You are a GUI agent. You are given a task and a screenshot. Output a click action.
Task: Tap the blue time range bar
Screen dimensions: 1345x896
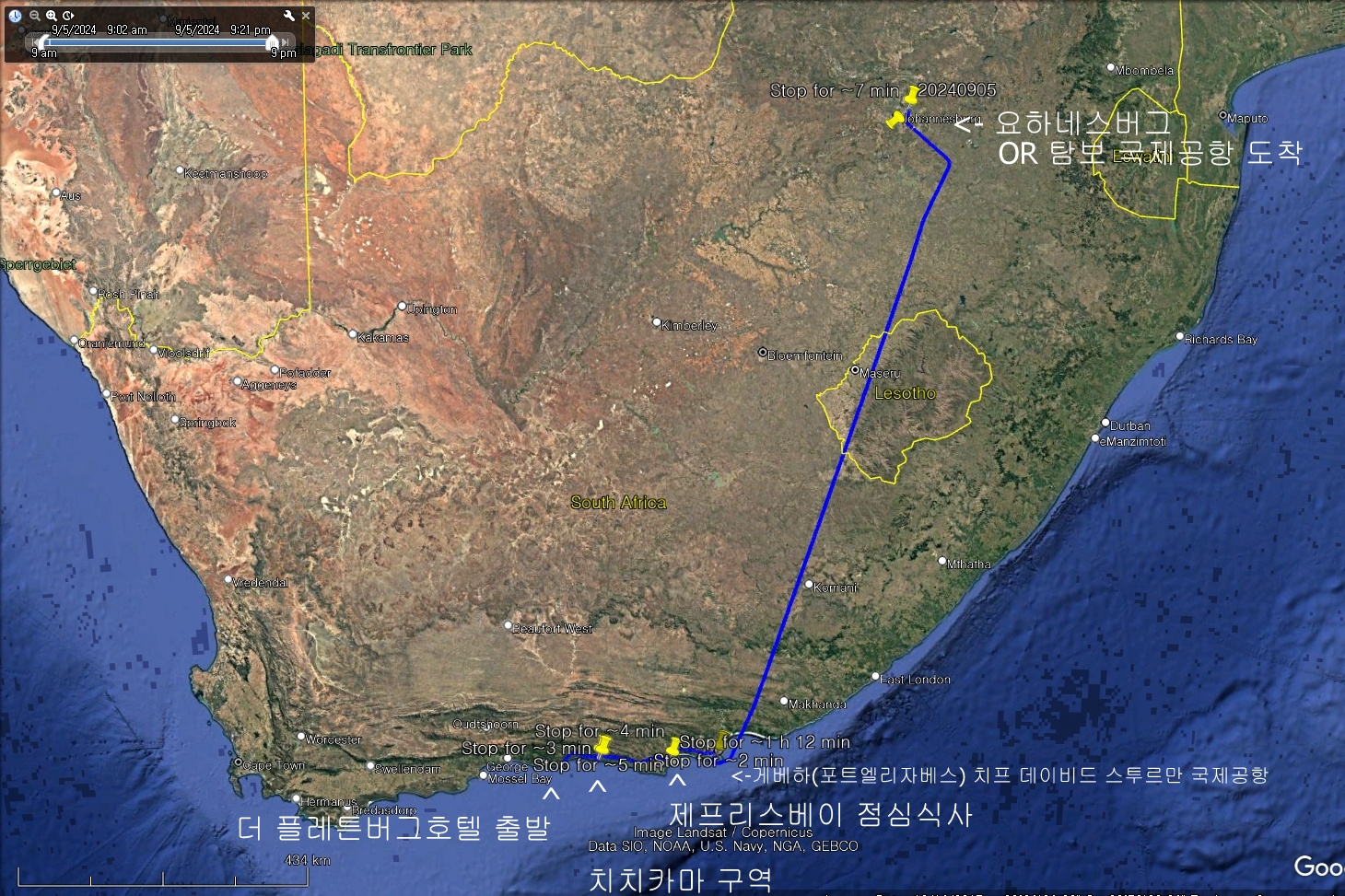coord(157,41)
